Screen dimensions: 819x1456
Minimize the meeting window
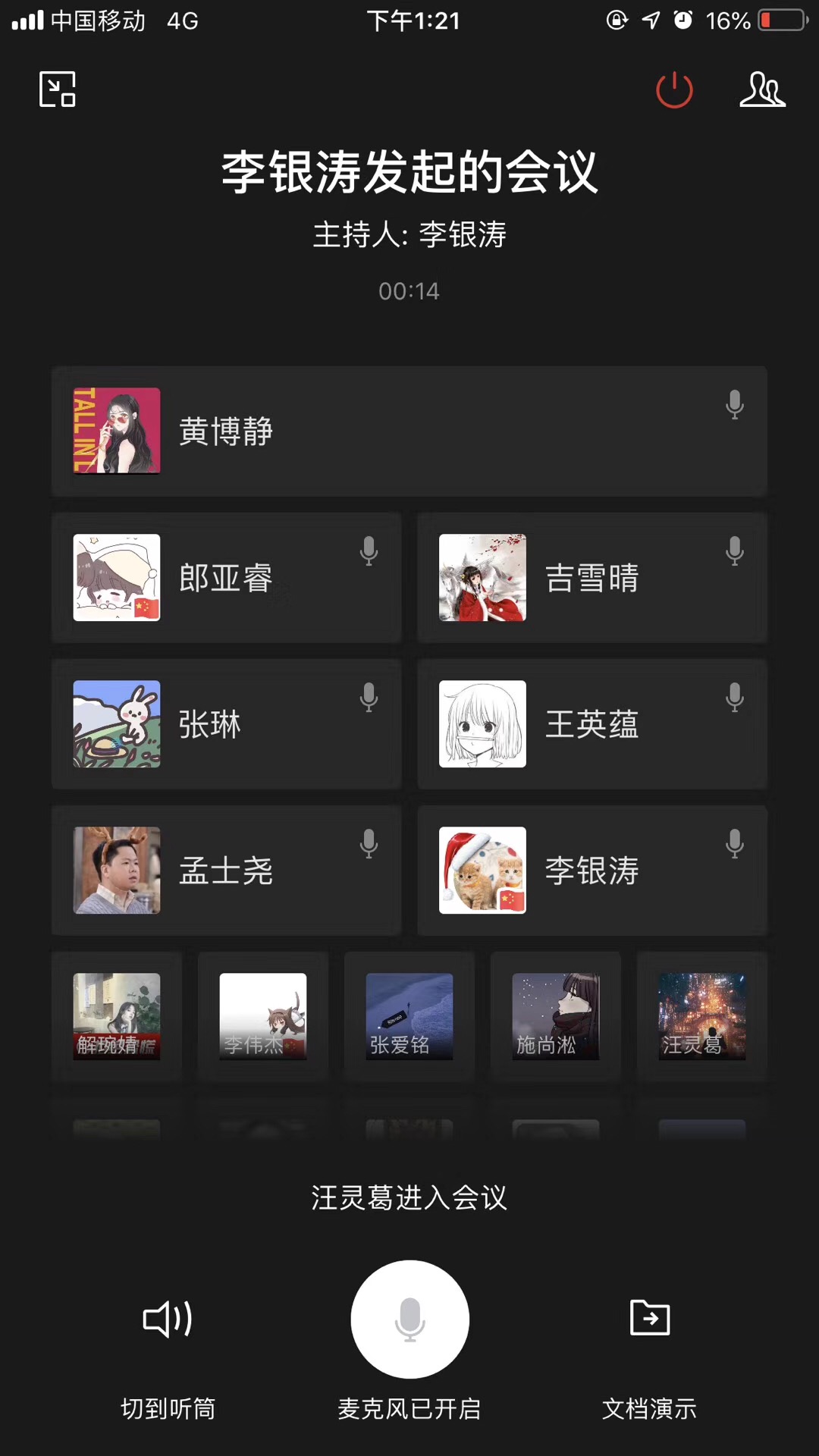58,89
